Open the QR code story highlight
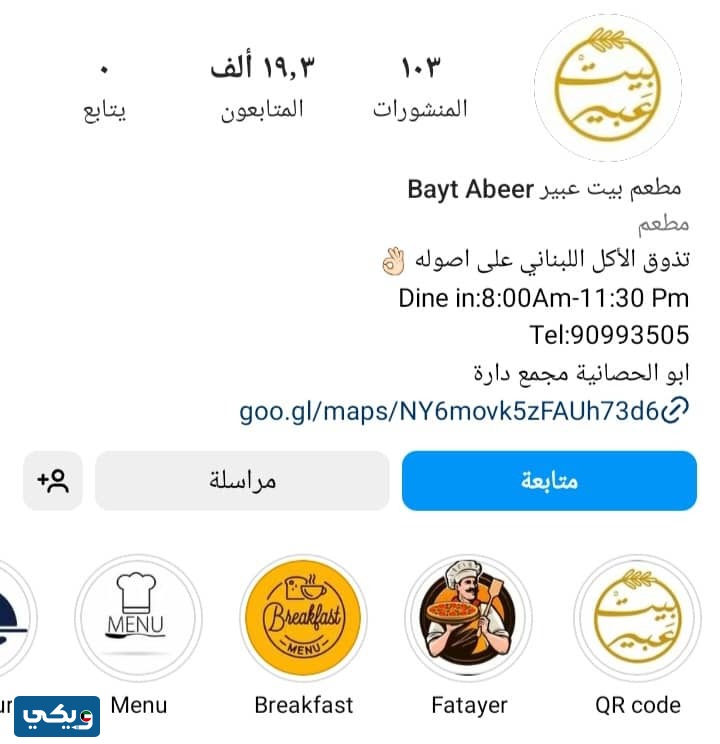This screenshot has height=744, width=720. 637,619
